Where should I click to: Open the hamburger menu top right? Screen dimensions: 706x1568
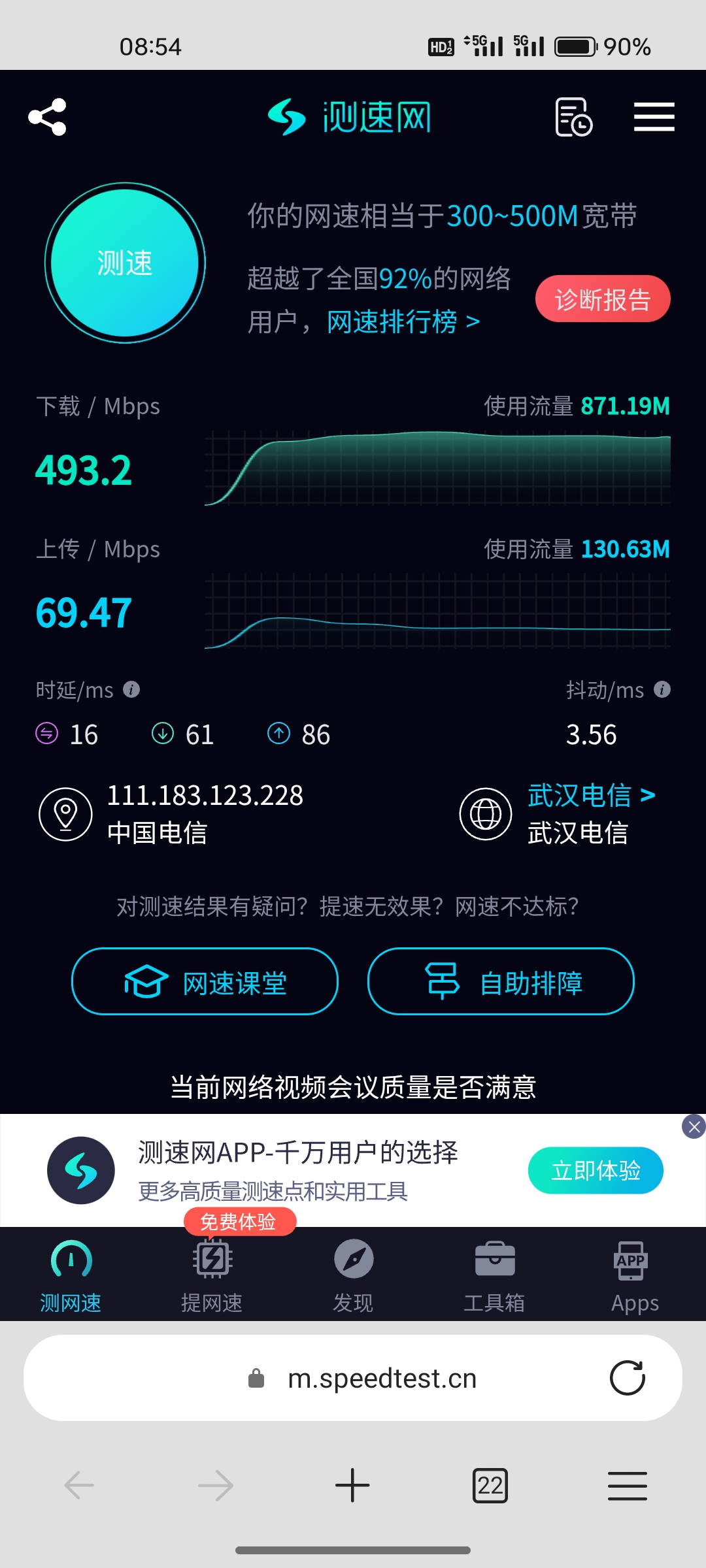[x=654, y=116]
